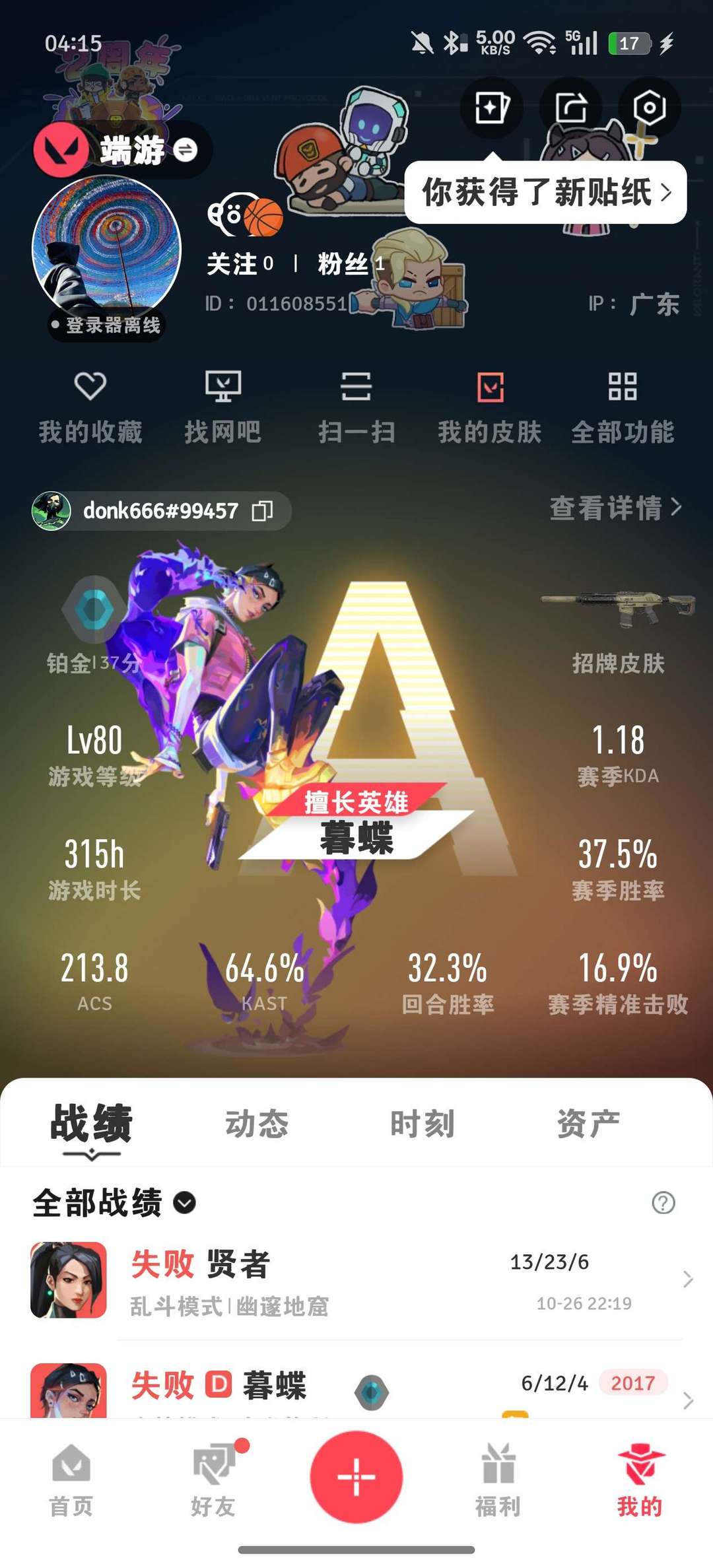Open the 我的皮肤 skins icon
713x1568 pixels.
pos(490,390)
